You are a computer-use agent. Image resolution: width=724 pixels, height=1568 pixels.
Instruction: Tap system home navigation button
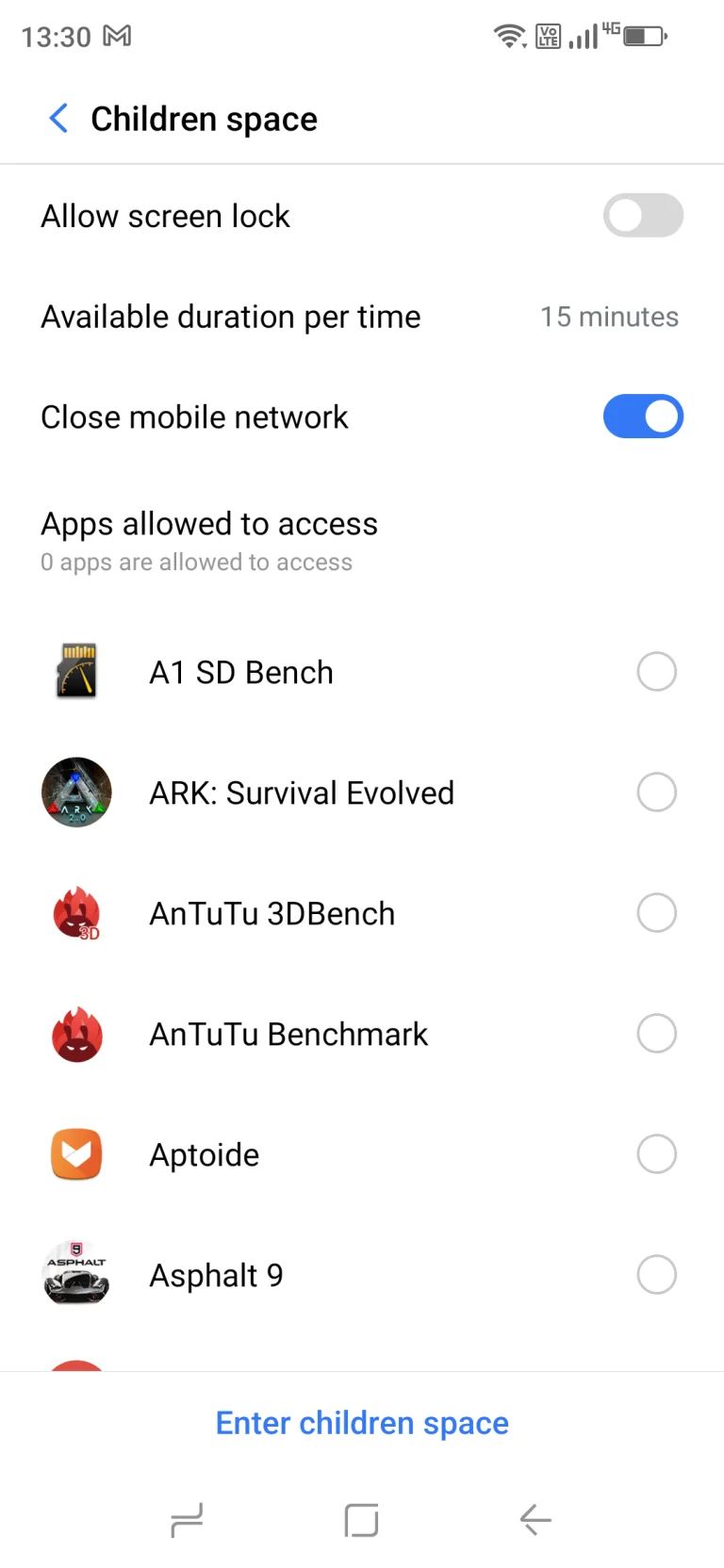tap(361, 1520)
